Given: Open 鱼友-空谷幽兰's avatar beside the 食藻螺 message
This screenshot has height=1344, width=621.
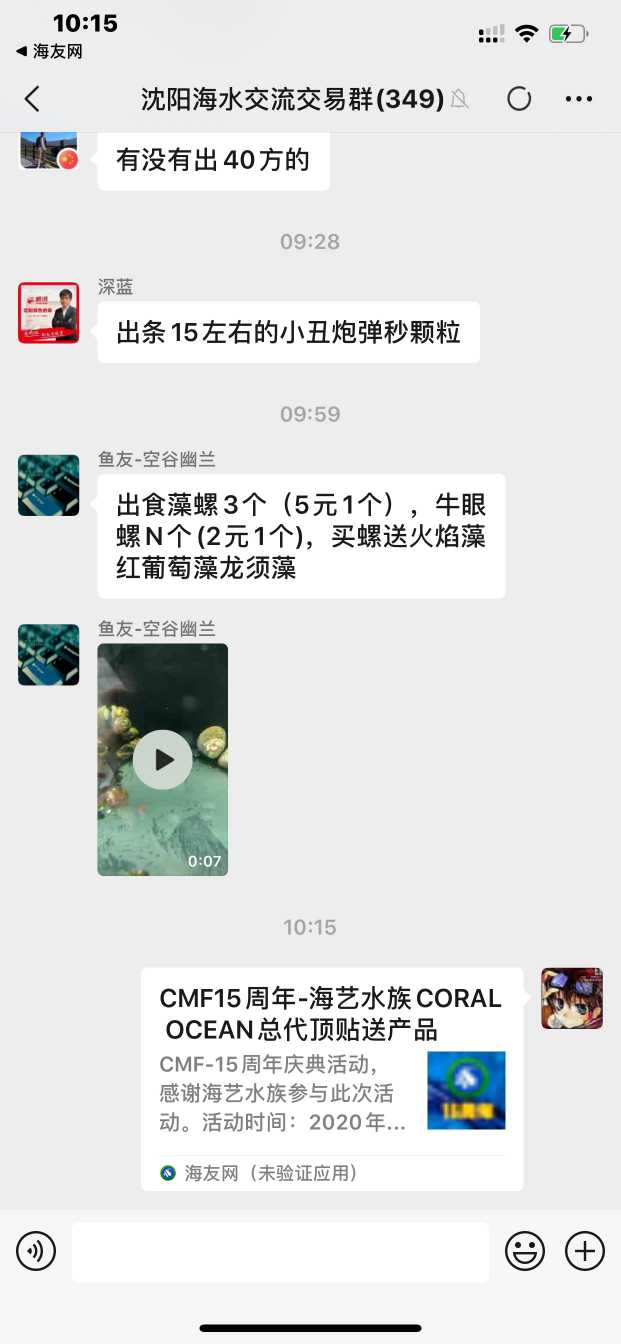Looking at the screenshot, I should click(48, 485).
